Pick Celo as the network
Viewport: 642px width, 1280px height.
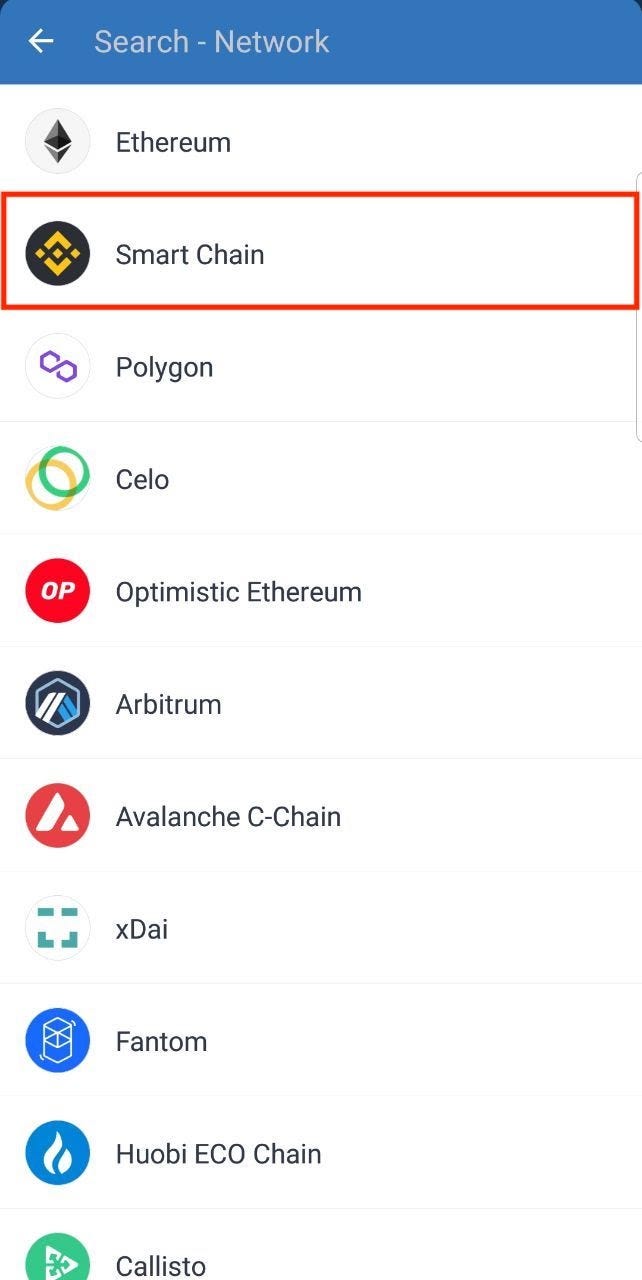tap(321, 479)
